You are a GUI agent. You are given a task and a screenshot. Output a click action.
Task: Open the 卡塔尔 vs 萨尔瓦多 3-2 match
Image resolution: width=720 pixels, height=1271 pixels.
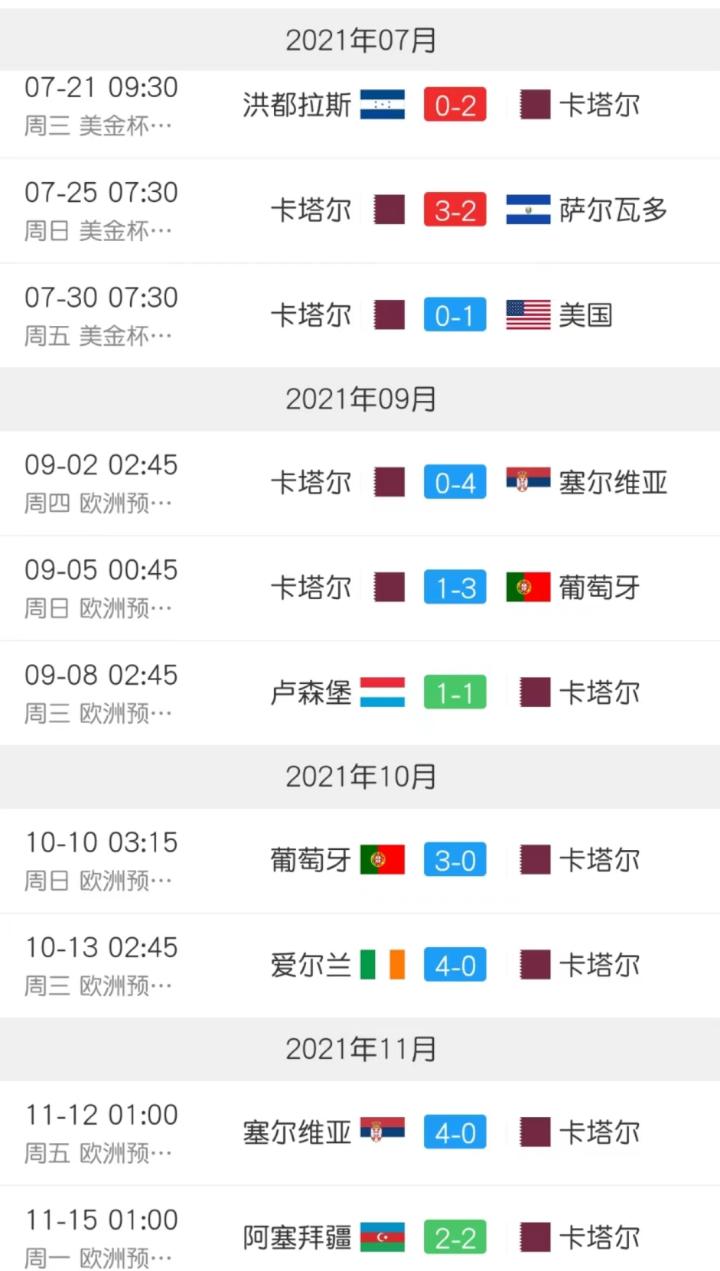point(360,210)
